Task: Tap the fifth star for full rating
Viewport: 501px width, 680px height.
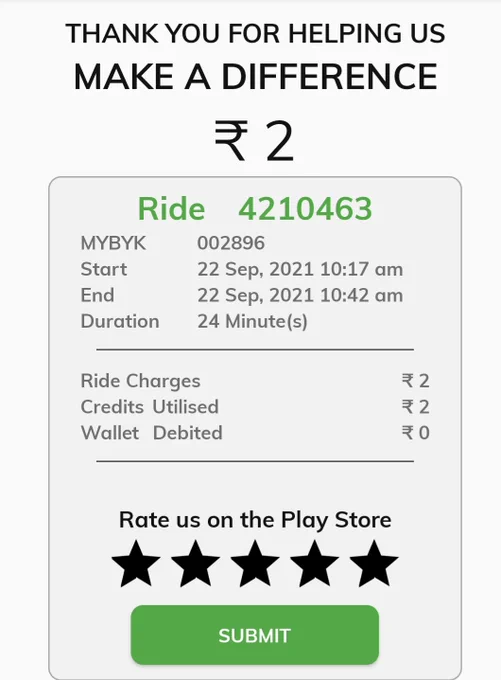Action: pyautogui.click(x=374, y=564)
